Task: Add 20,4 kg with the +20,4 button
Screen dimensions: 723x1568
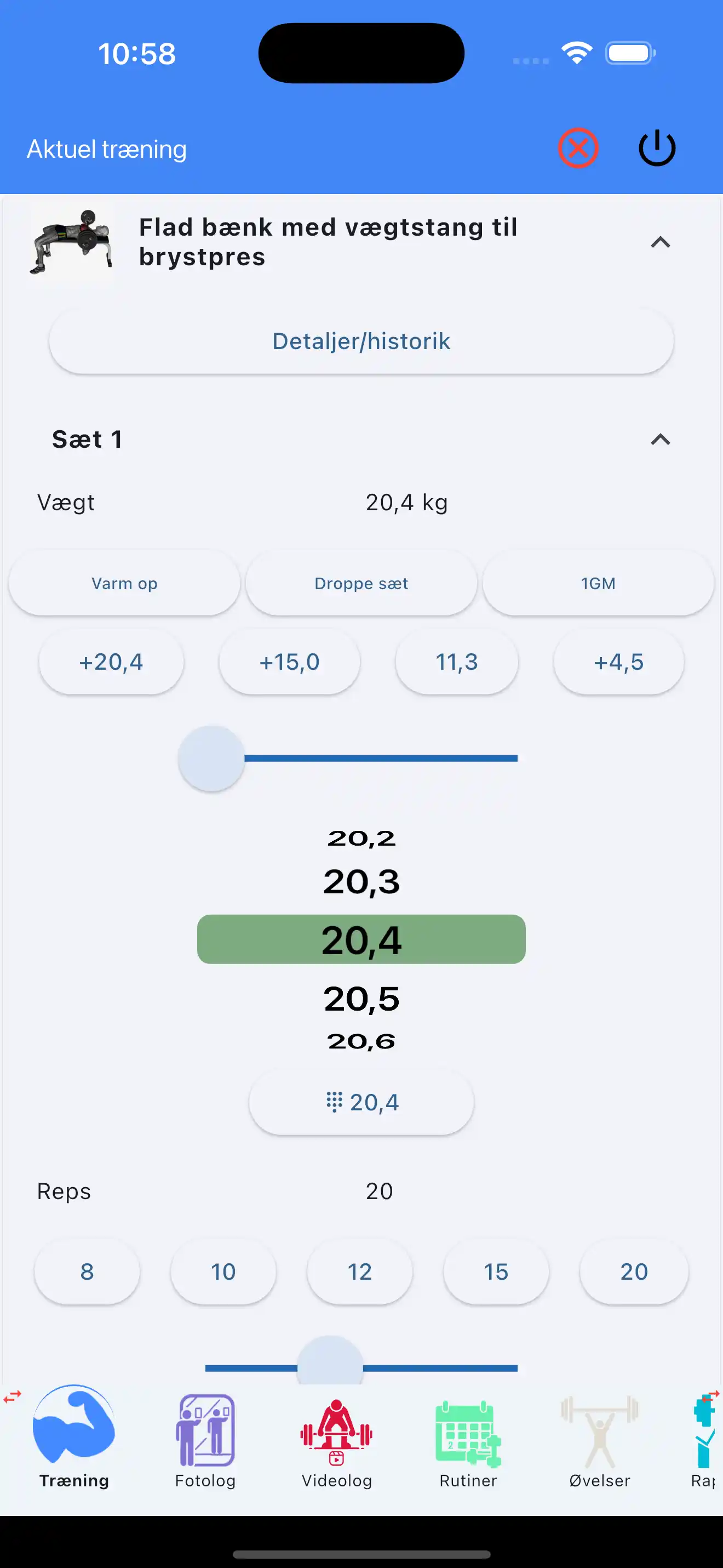Action: click(x=111, y=662)
